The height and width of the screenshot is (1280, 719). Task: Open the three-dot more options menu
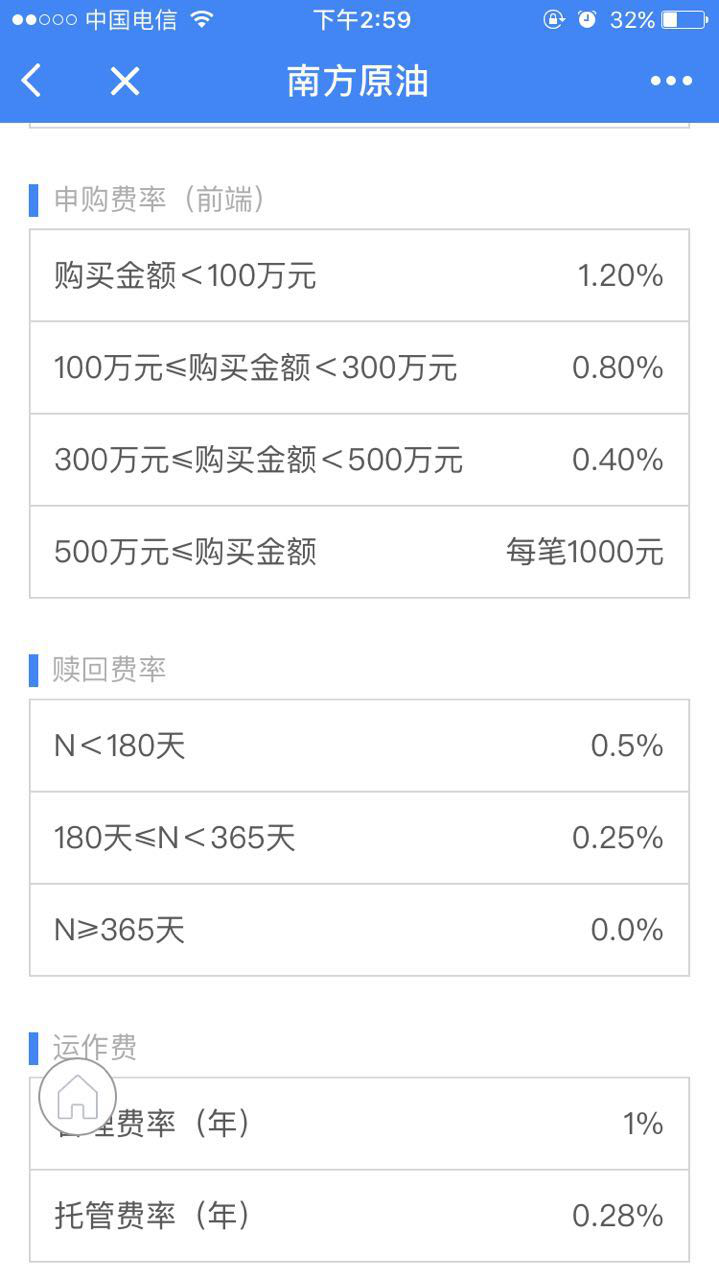(671, 81)
